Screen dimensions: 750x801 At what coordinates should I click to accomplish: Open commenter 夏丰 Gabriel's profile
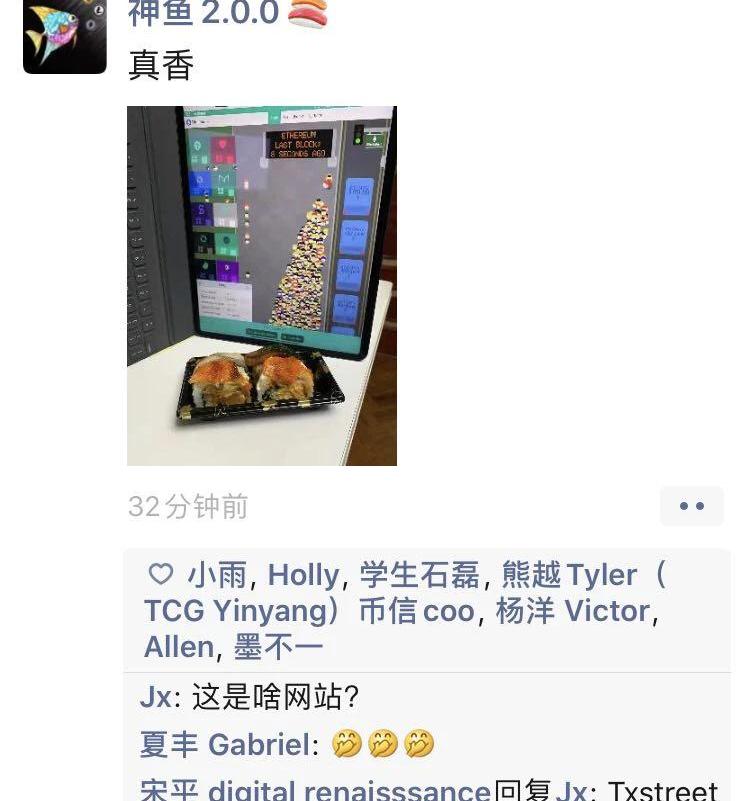(224, 744)
